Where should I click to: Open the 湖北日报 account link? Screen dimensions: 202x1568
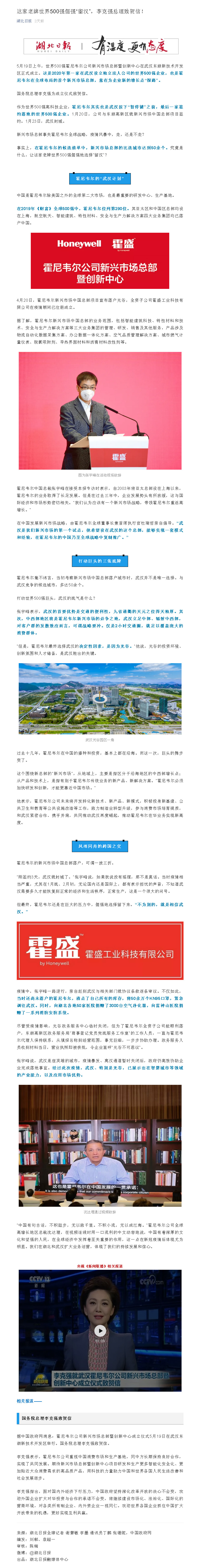coord(24,21)
